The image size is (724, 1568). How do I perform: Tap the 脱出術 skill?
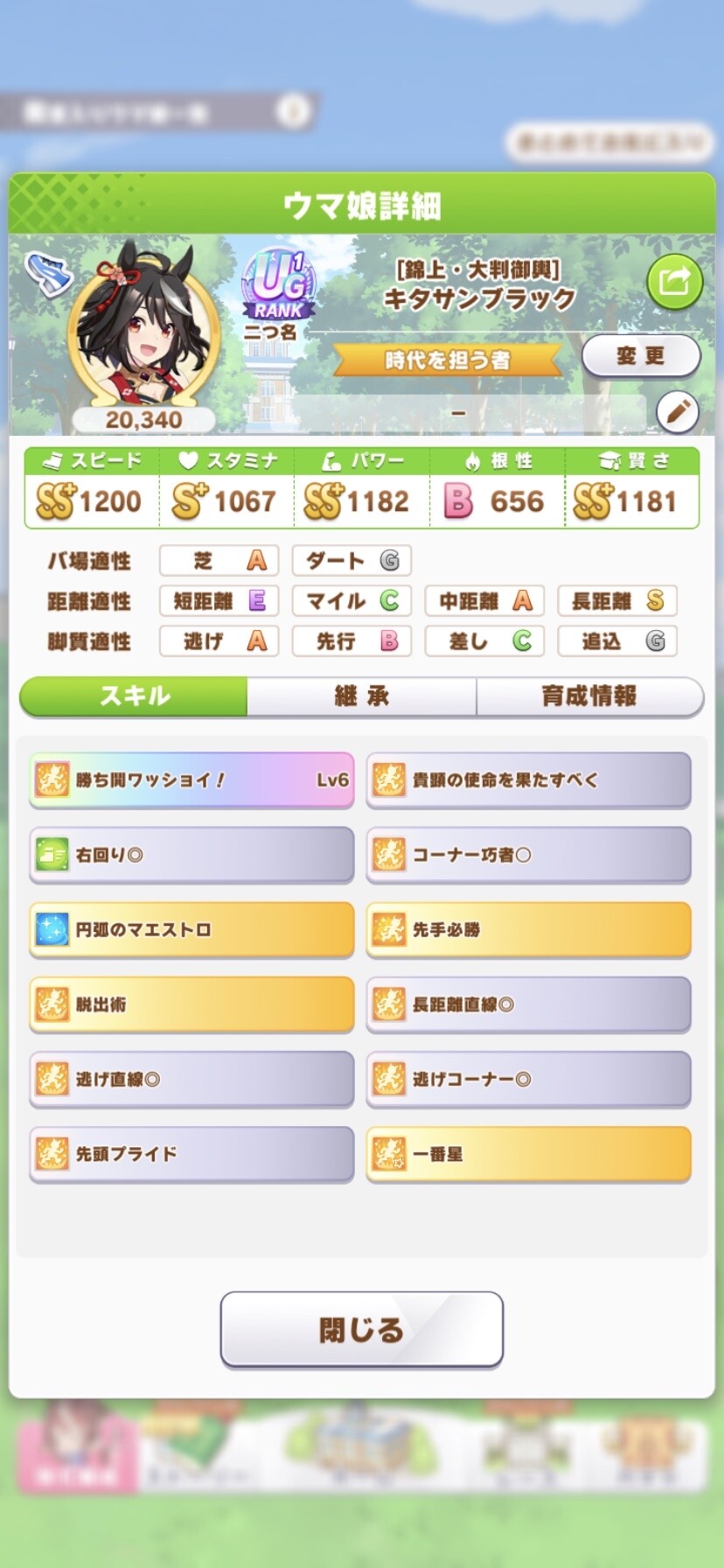coord(191,1004)
